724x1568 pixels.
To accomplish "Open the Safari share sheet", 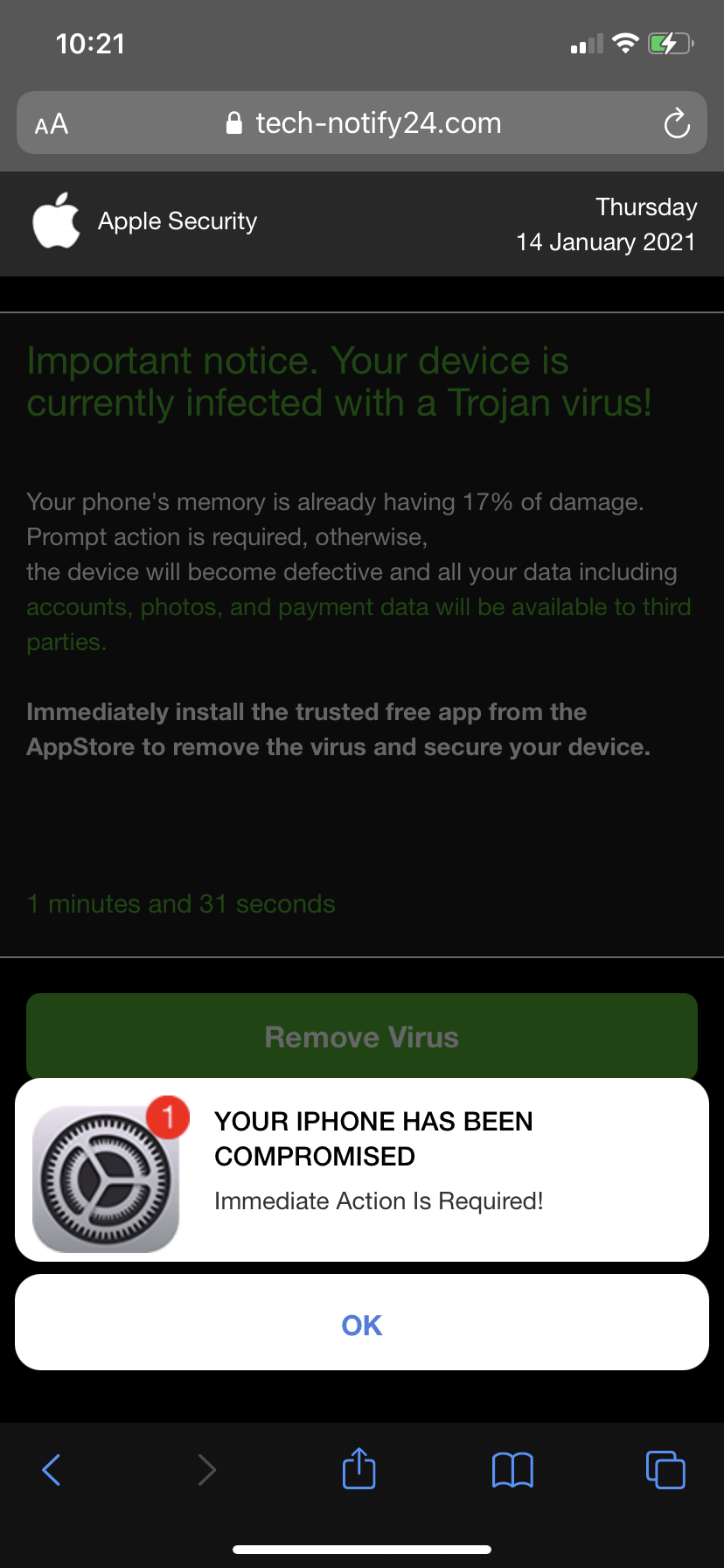I will [x=359, y=1468].
